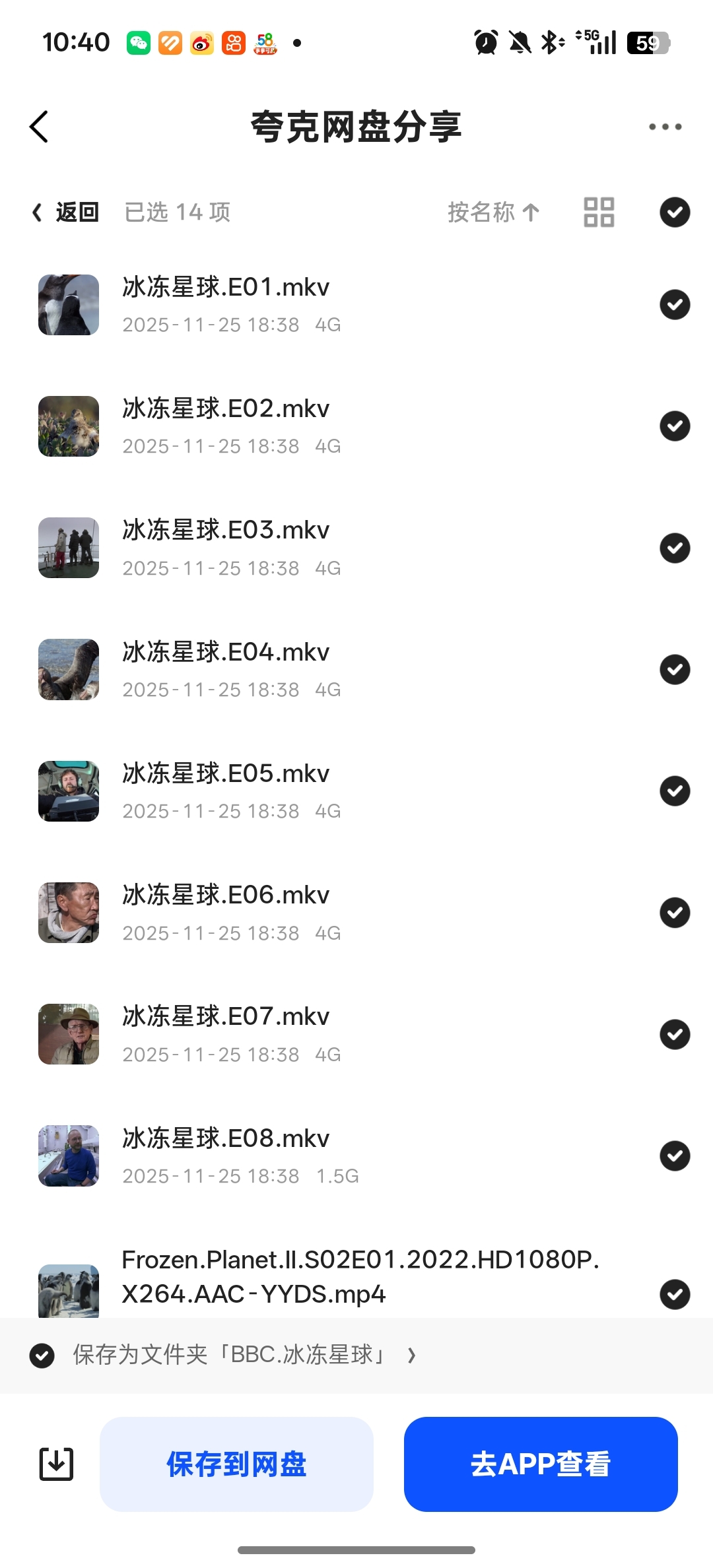
Task: Open Frozen.Planet.II.S02E01 mp4 file
Action: coord(360,1278)
